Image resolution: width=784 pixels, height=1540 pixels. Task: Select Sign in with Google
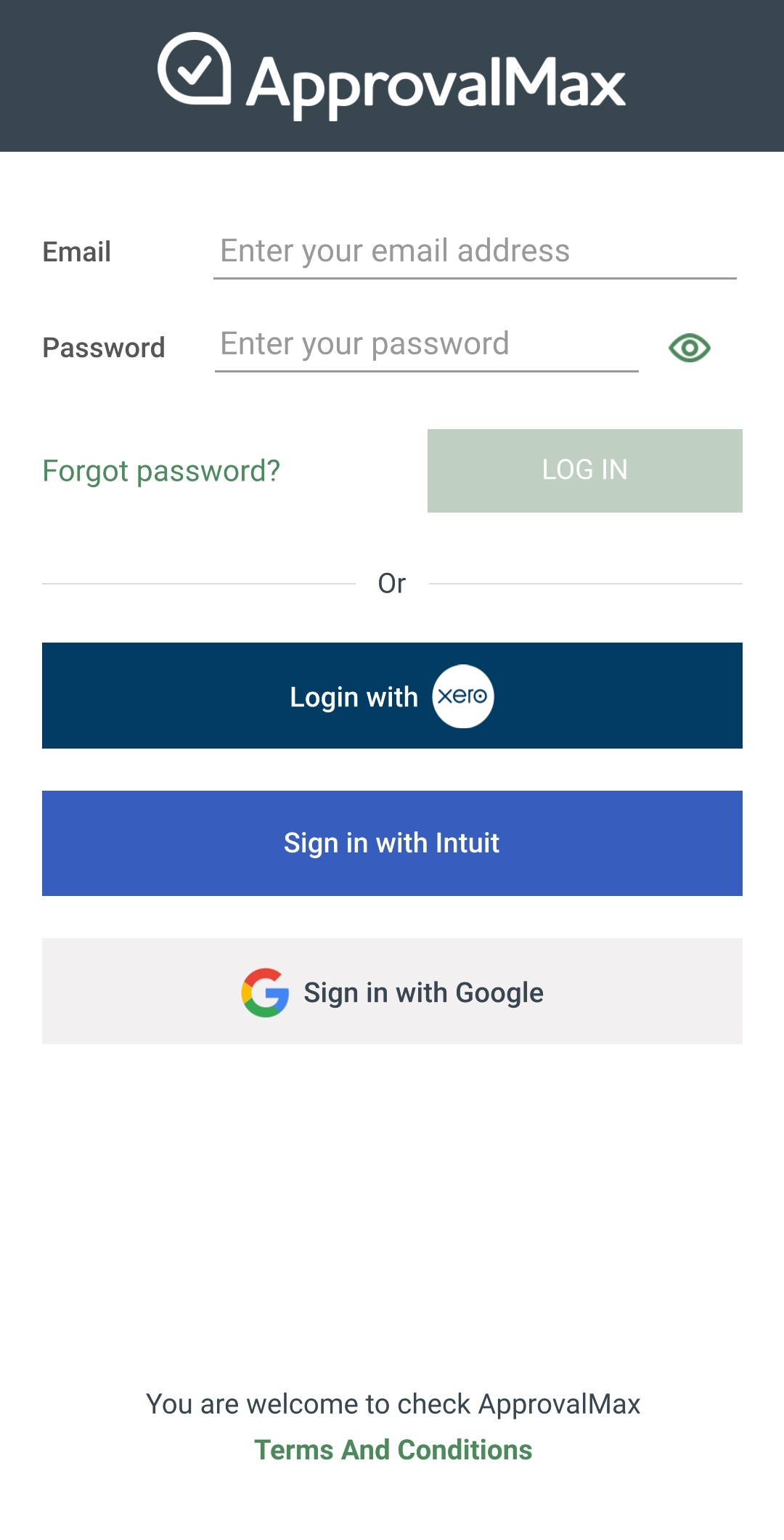tap(392, 991)
